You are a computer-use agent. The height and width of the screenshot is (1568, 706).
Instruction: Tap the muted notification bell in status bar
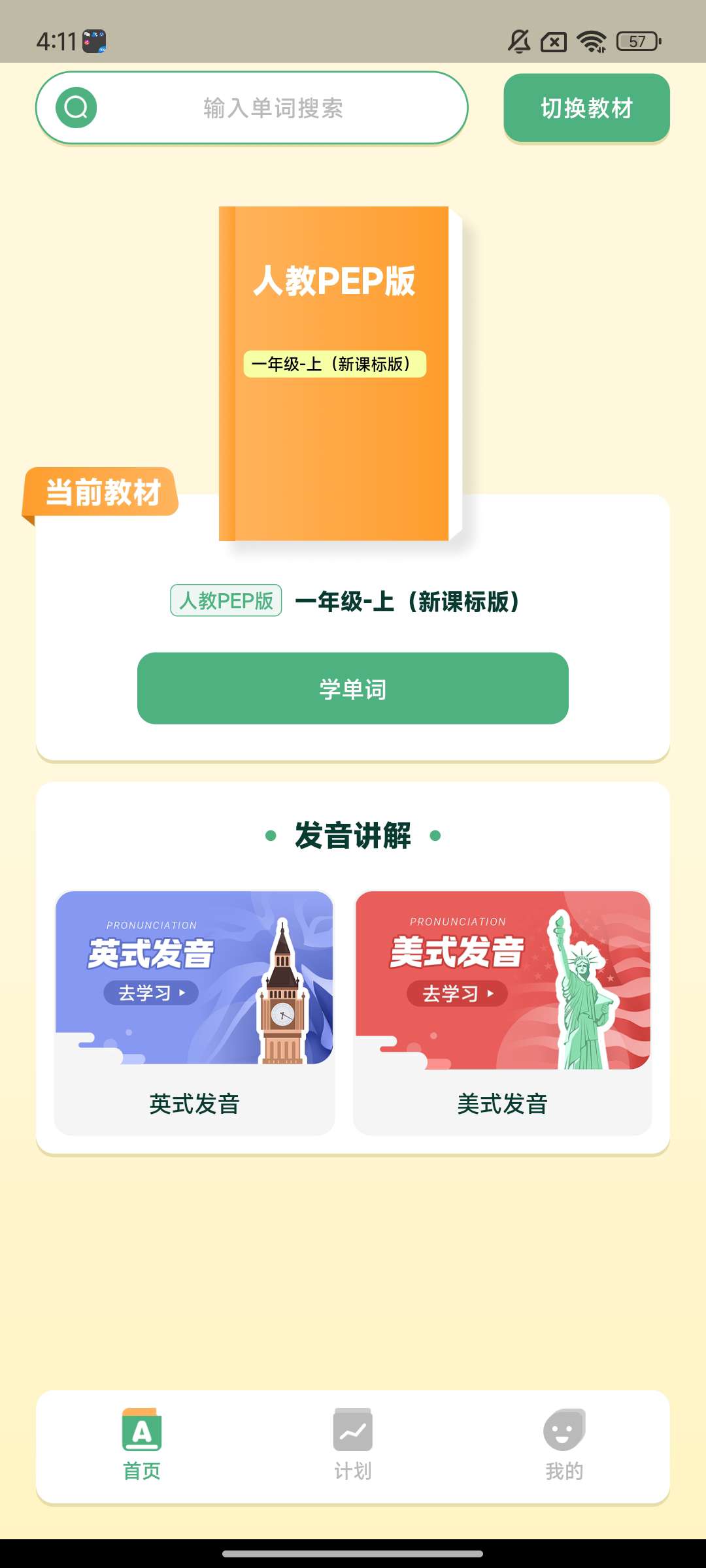517,41
